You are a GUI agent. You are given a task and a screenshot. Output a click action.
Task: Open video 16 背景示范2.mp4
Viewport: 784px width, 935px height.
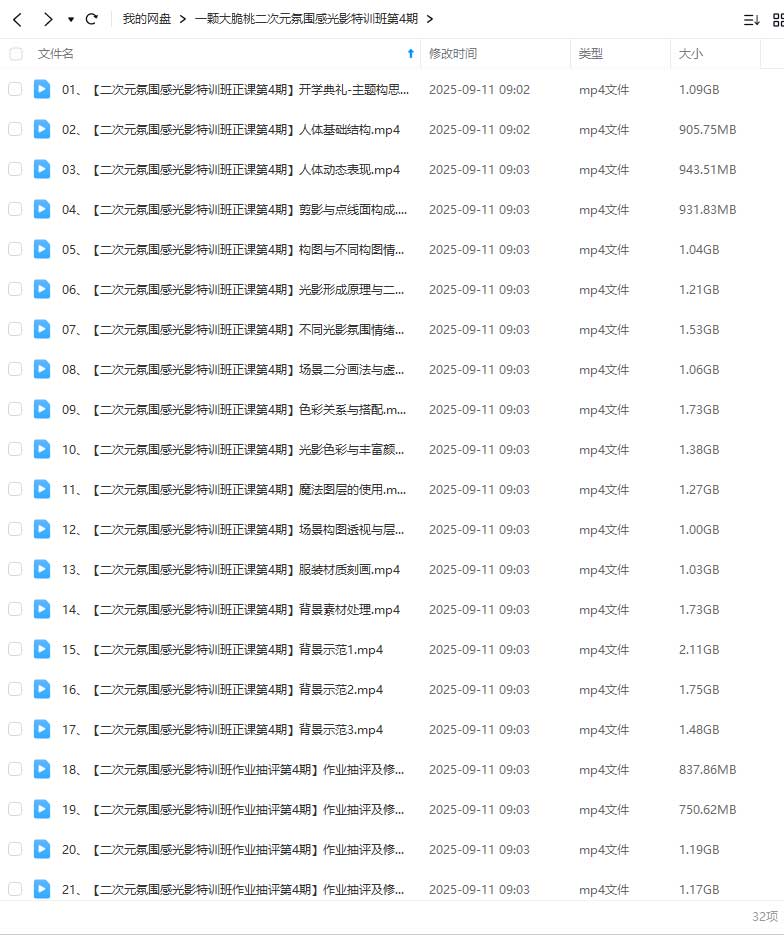coord(237,689)
